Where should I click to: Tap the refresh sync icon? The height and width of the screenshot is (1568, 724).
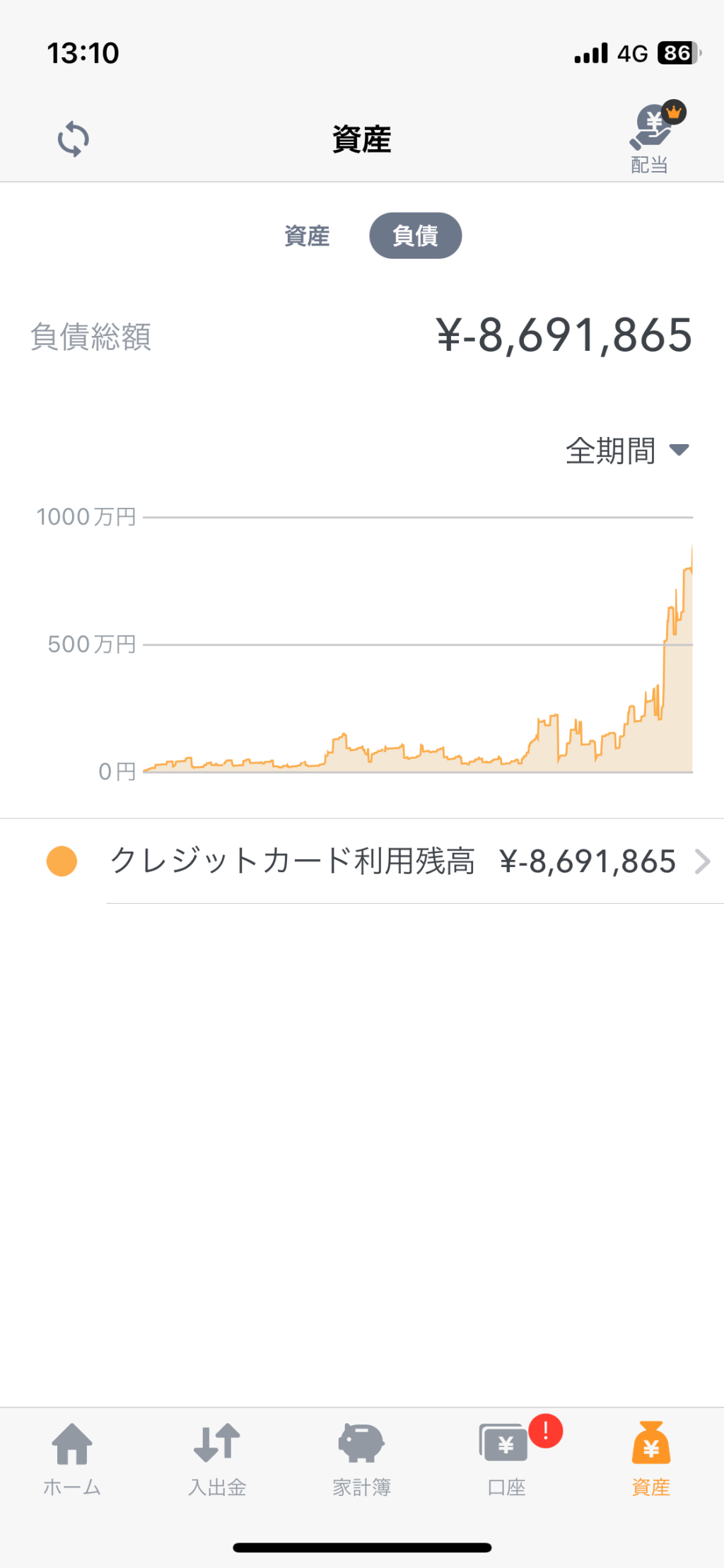click(x=73, y=139)
